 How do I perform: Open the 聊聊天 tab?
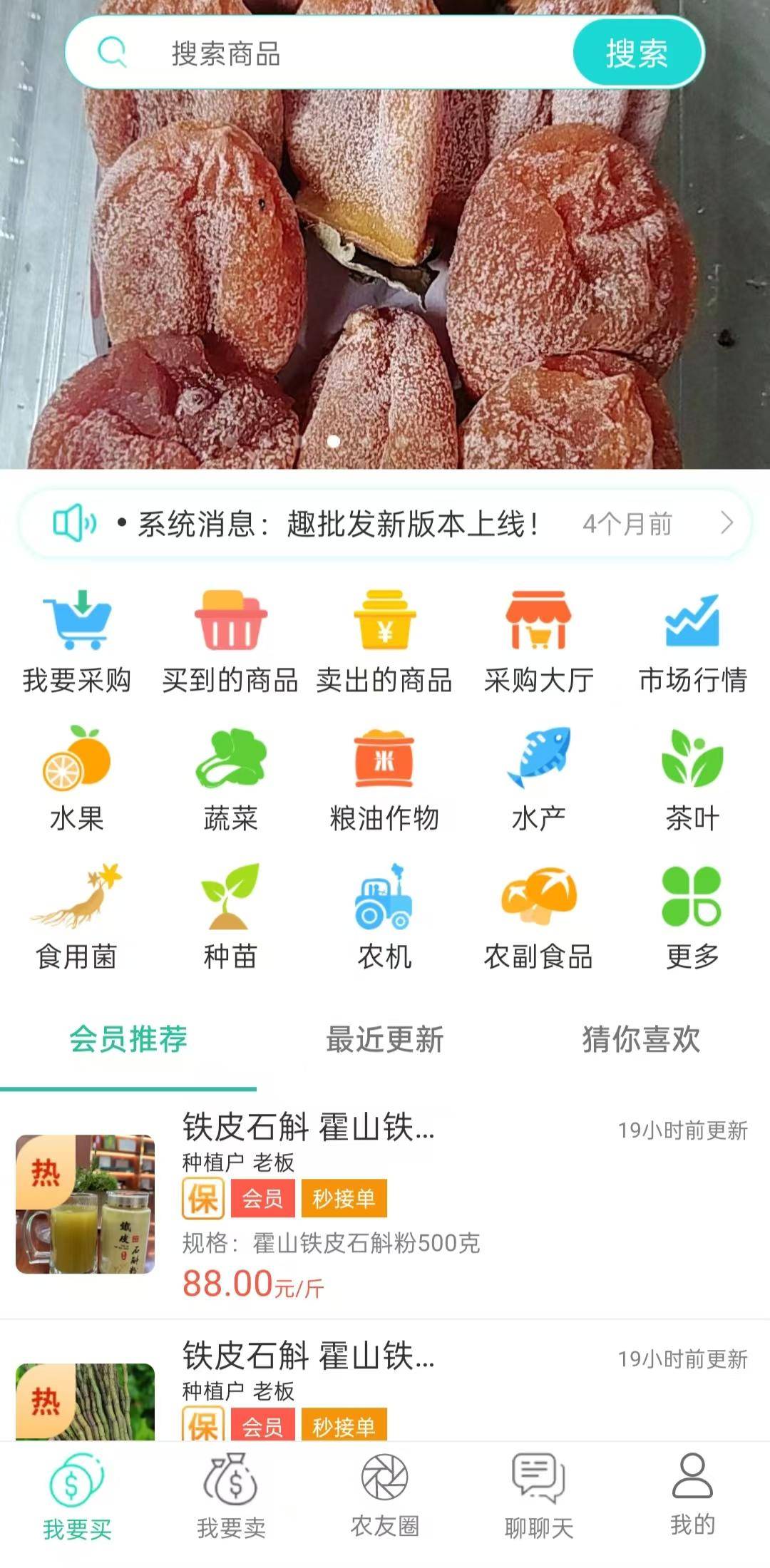pyautogui.click(x=539, y=1493)
